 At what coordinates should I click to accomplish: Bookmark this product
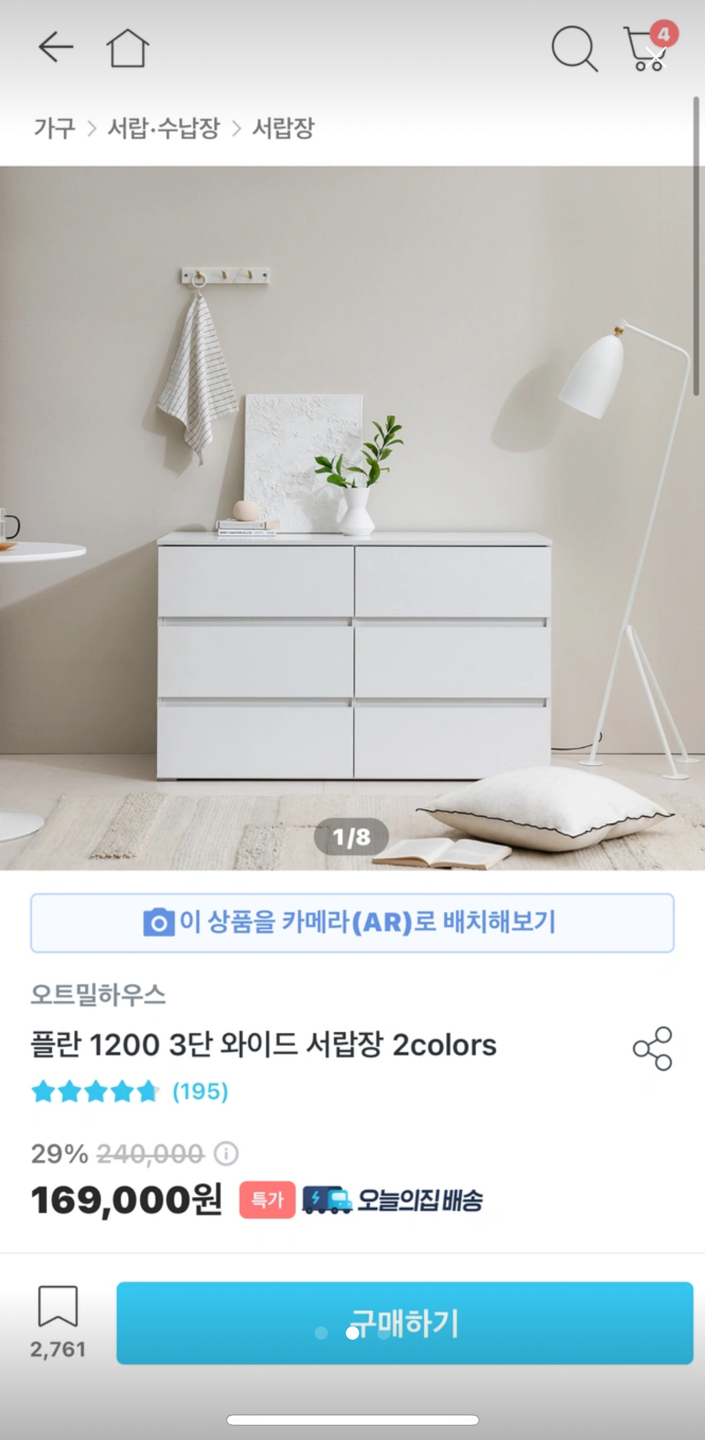pyautogui.click(x=58, y=1307)
